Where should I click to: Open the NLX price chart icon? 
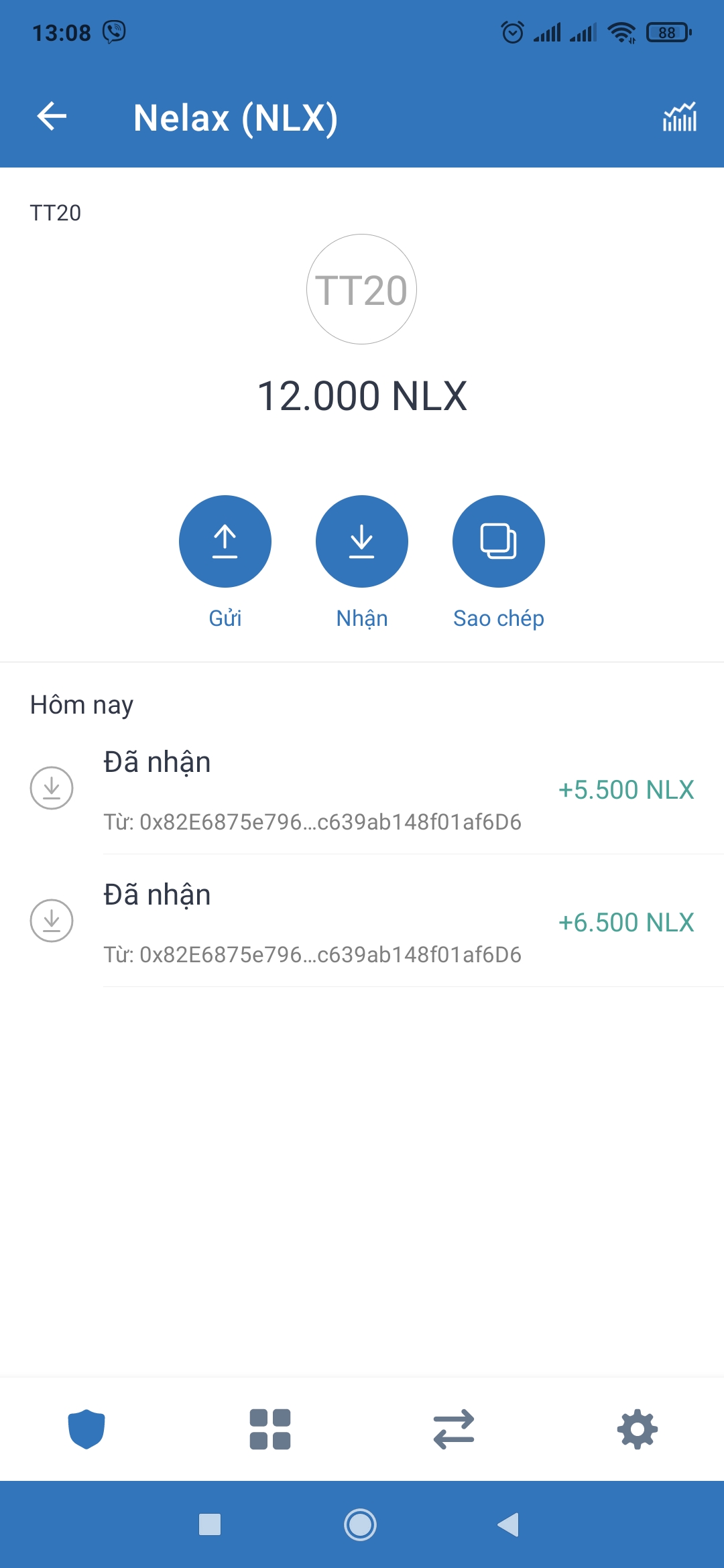click(x=679, y=117)
